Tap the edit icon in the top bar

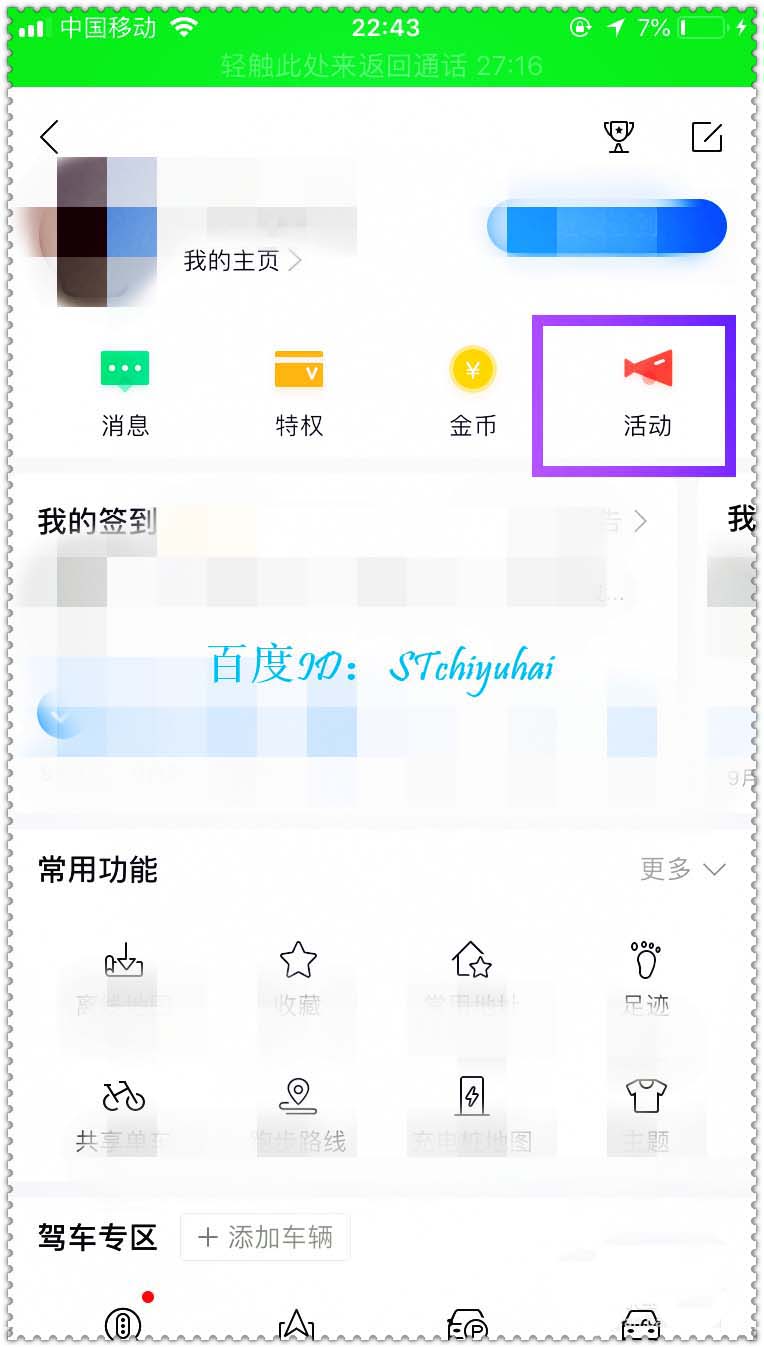[x=707, y=136]
